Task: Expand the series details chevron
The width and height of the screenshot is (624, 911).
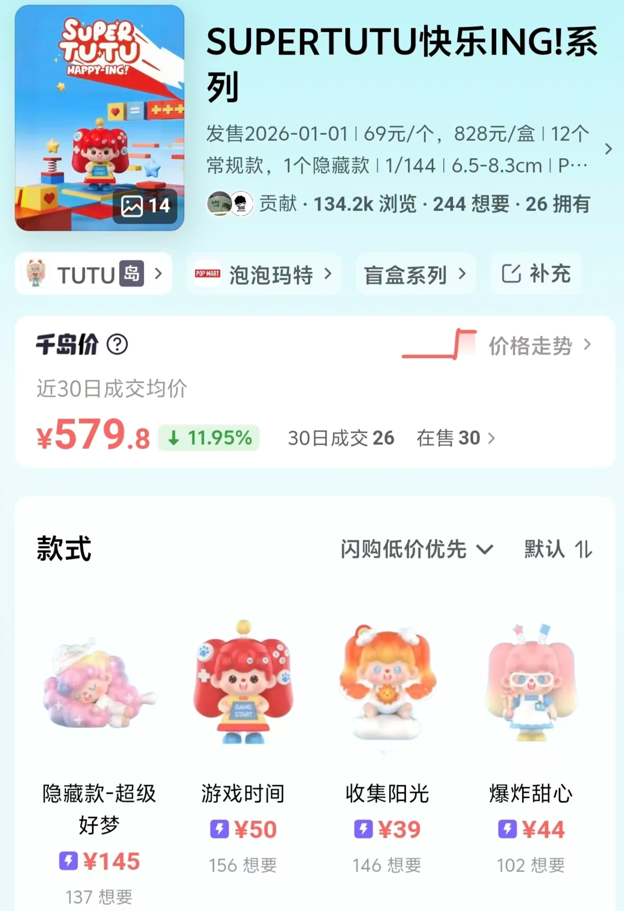Action: 607,149
